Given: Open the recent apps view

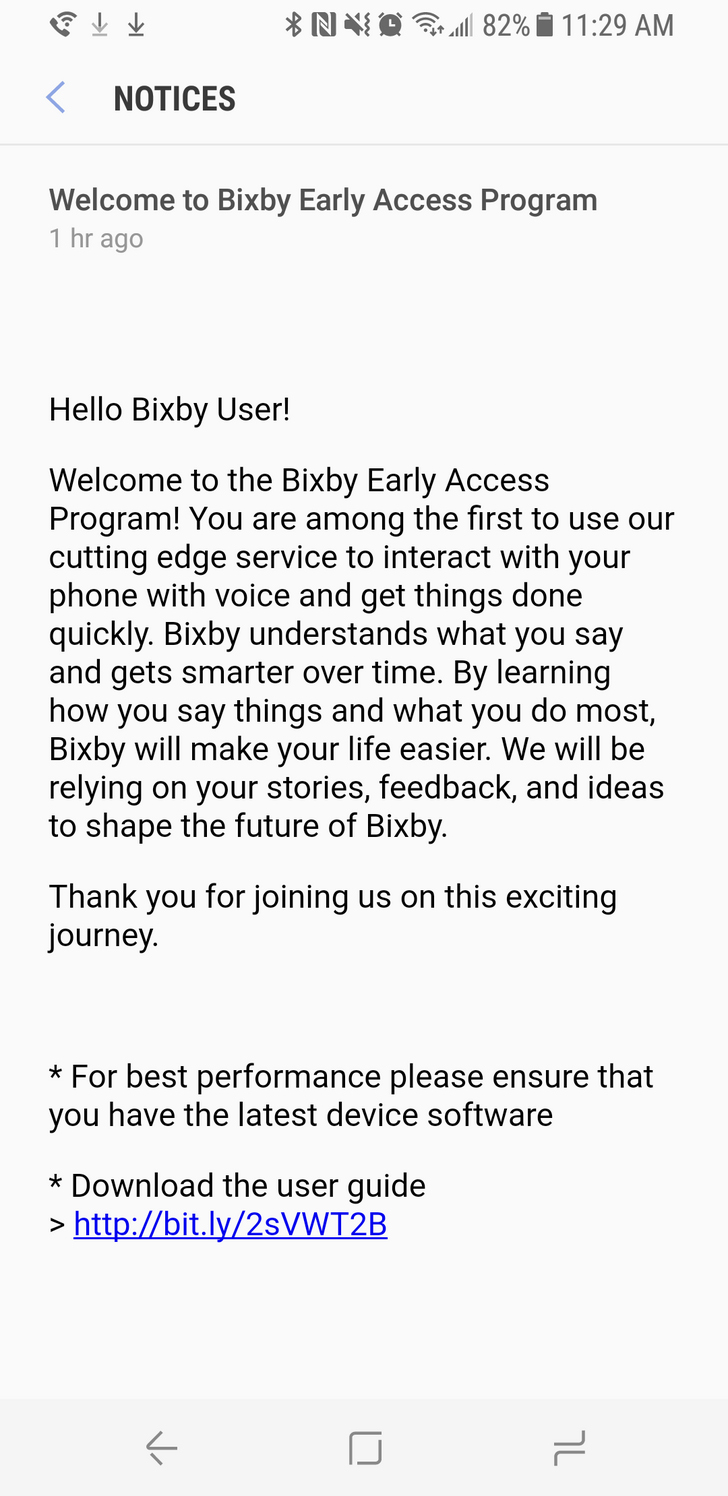Looking at the screenshot, I should click(x=568, y=1447).
